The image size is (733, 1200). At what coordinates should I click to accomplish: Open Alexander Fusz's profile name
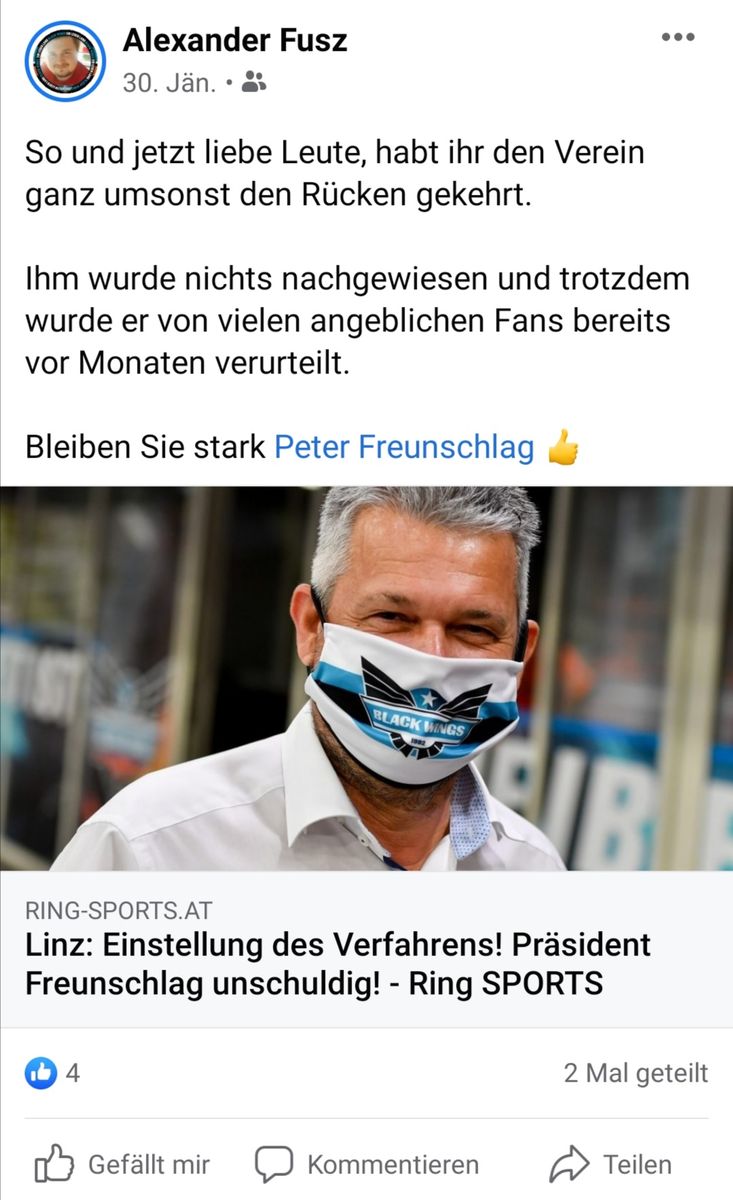pyautogui.click(x=235, y=40)
